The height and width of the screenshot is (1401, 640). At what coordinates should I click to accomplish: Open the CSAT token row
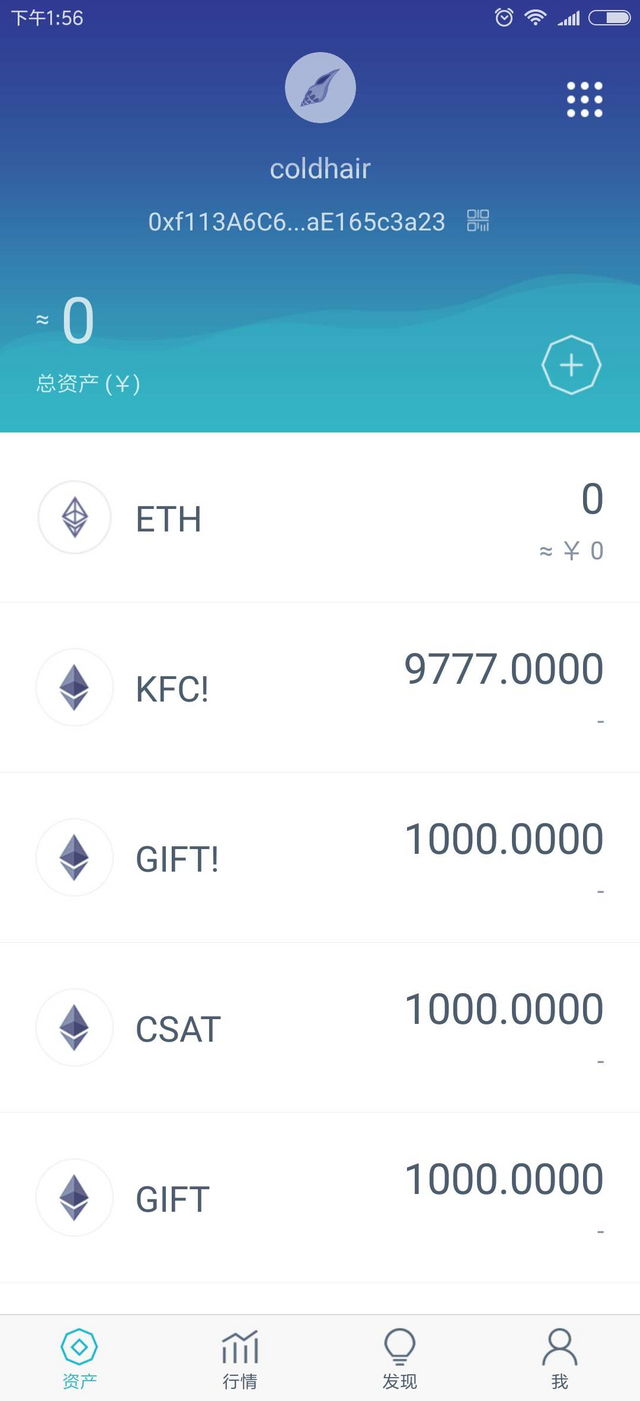[320, 1028]
